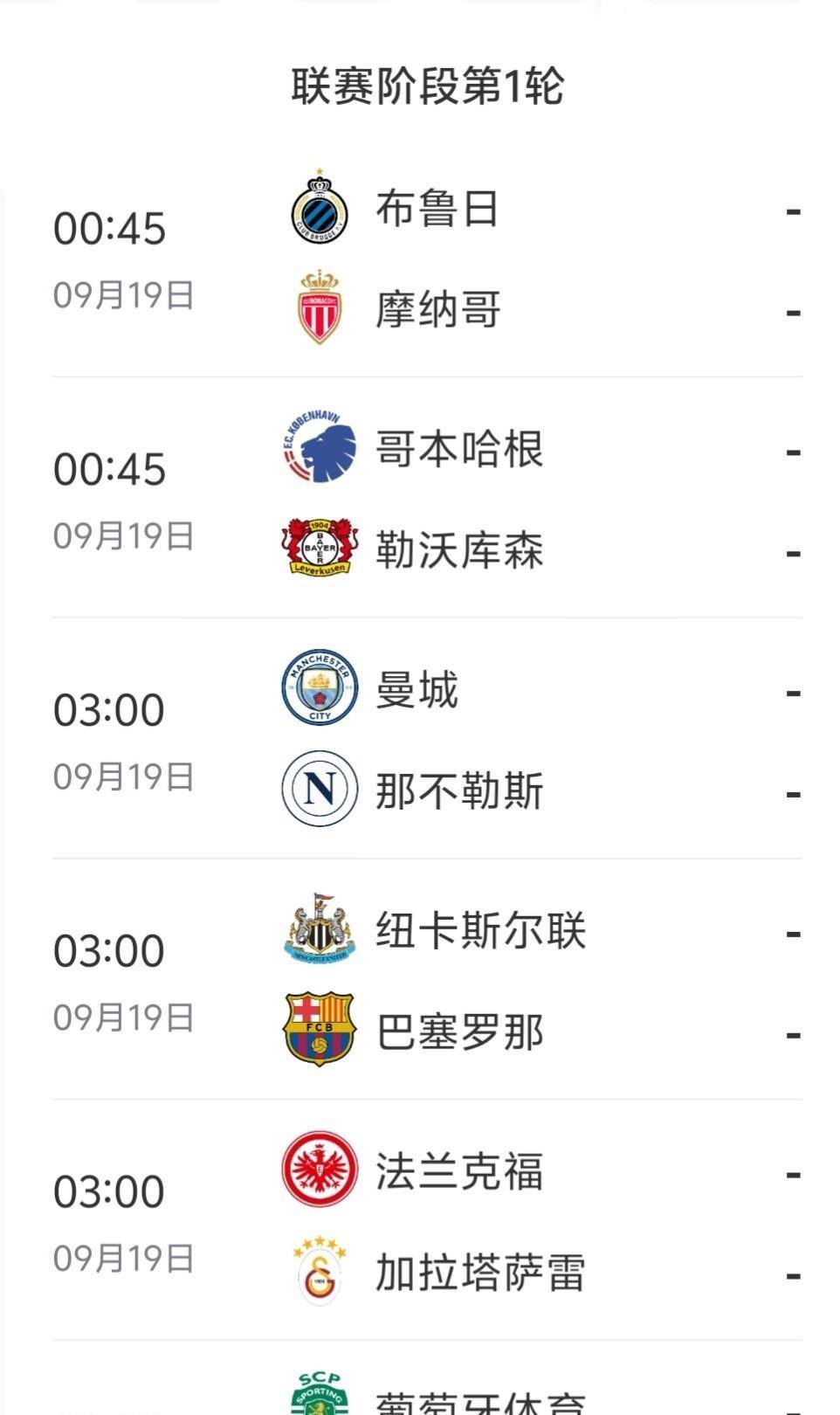Click the Newcastle United crest
The width and height of the screenshot is (840, 1415).
click(x=320, y=929)
